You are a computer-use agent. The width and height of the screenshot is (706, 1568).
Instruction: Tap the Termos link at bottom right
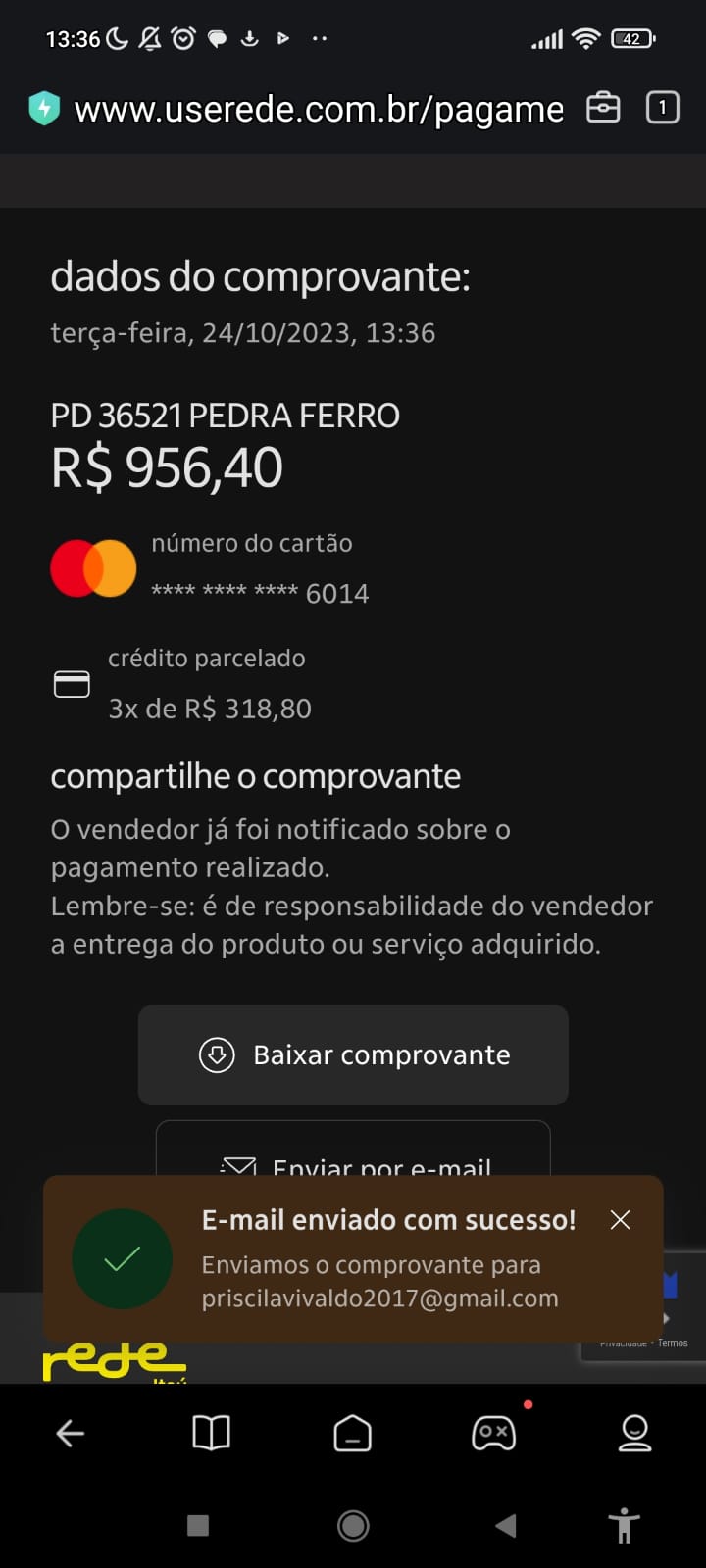click(x=674, y=1343)
